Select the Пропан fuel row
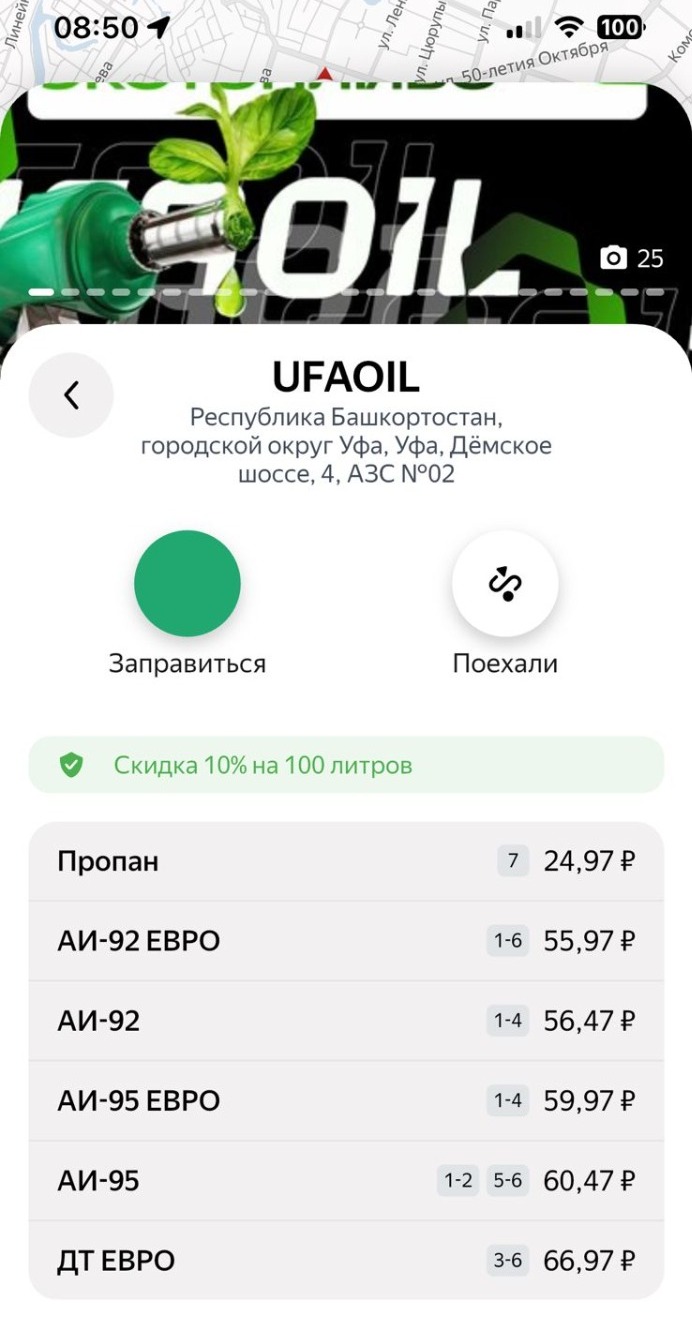Viewport: 692px width, 1319px height. click(346, 861)
